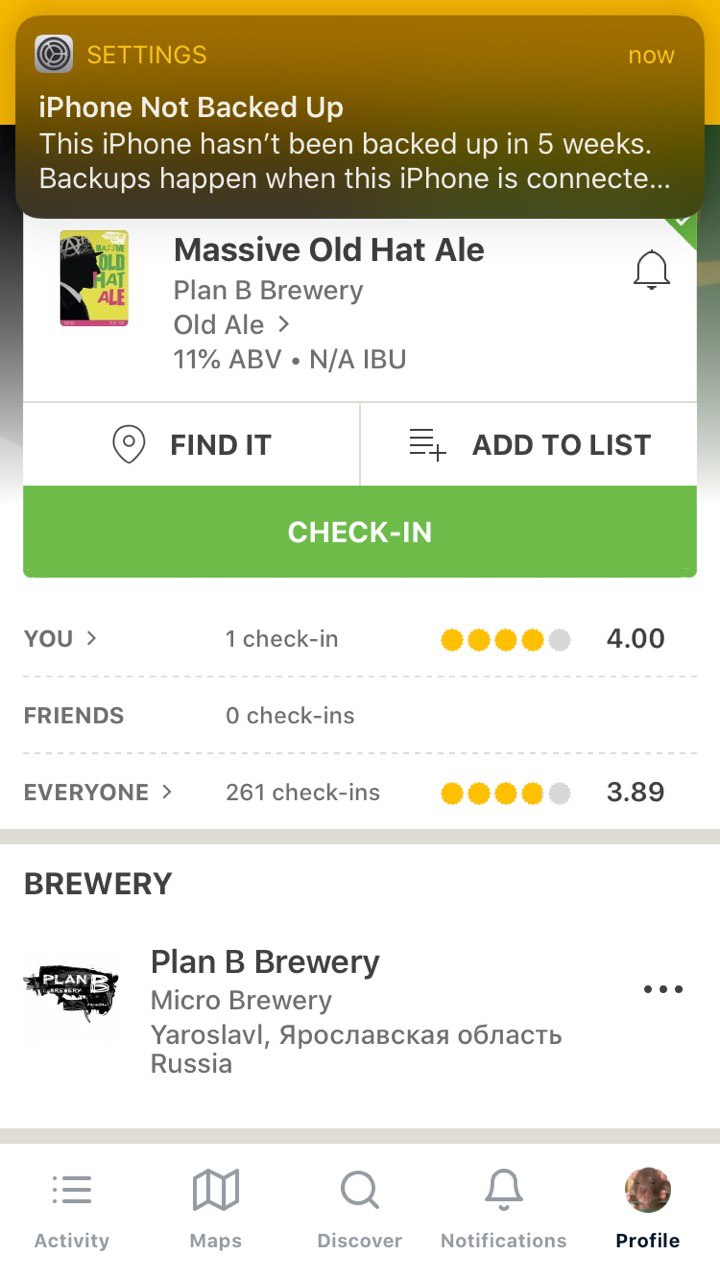
Task: Open the Profile tab
Action: pos(648,1211)
